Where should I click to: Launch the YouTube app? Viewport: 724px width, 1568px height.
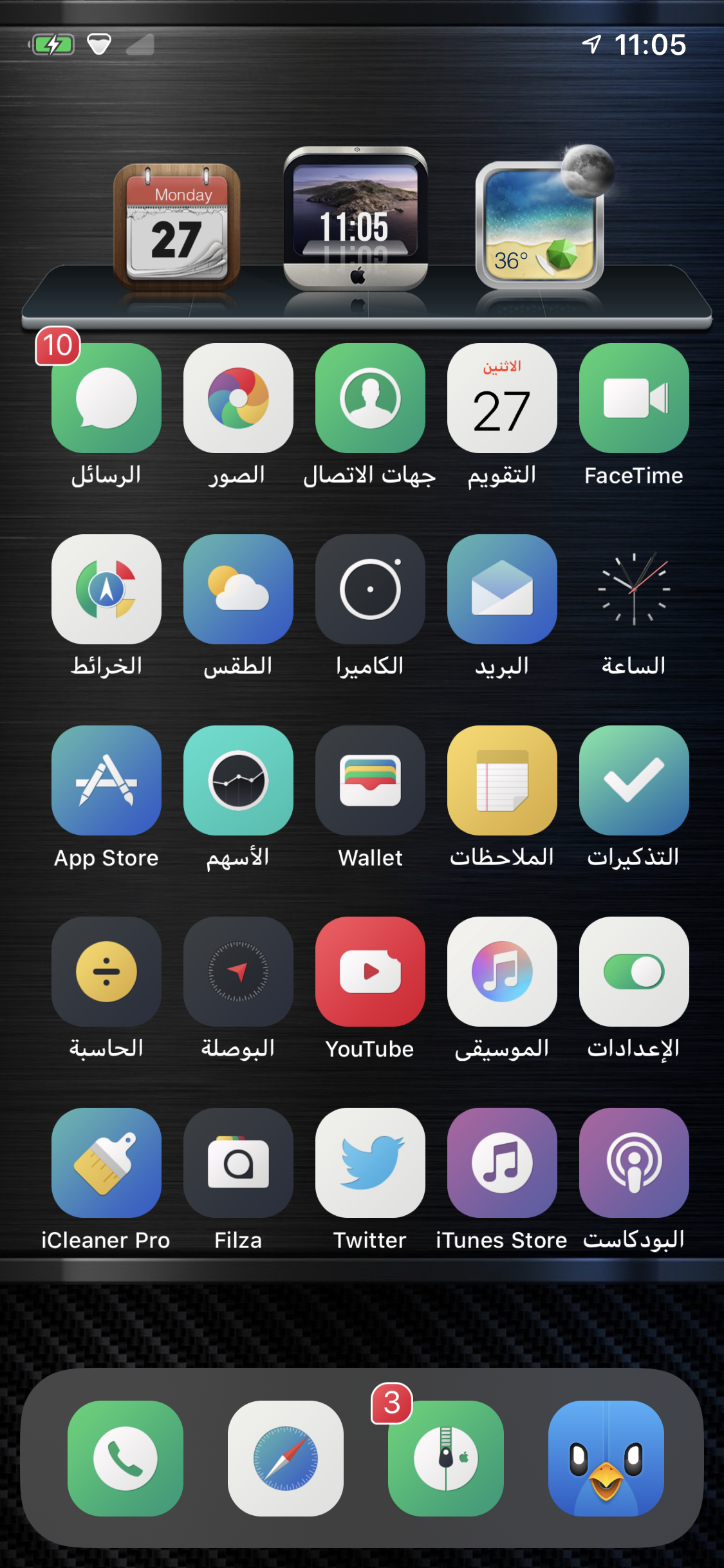click(x=370, y=971)
